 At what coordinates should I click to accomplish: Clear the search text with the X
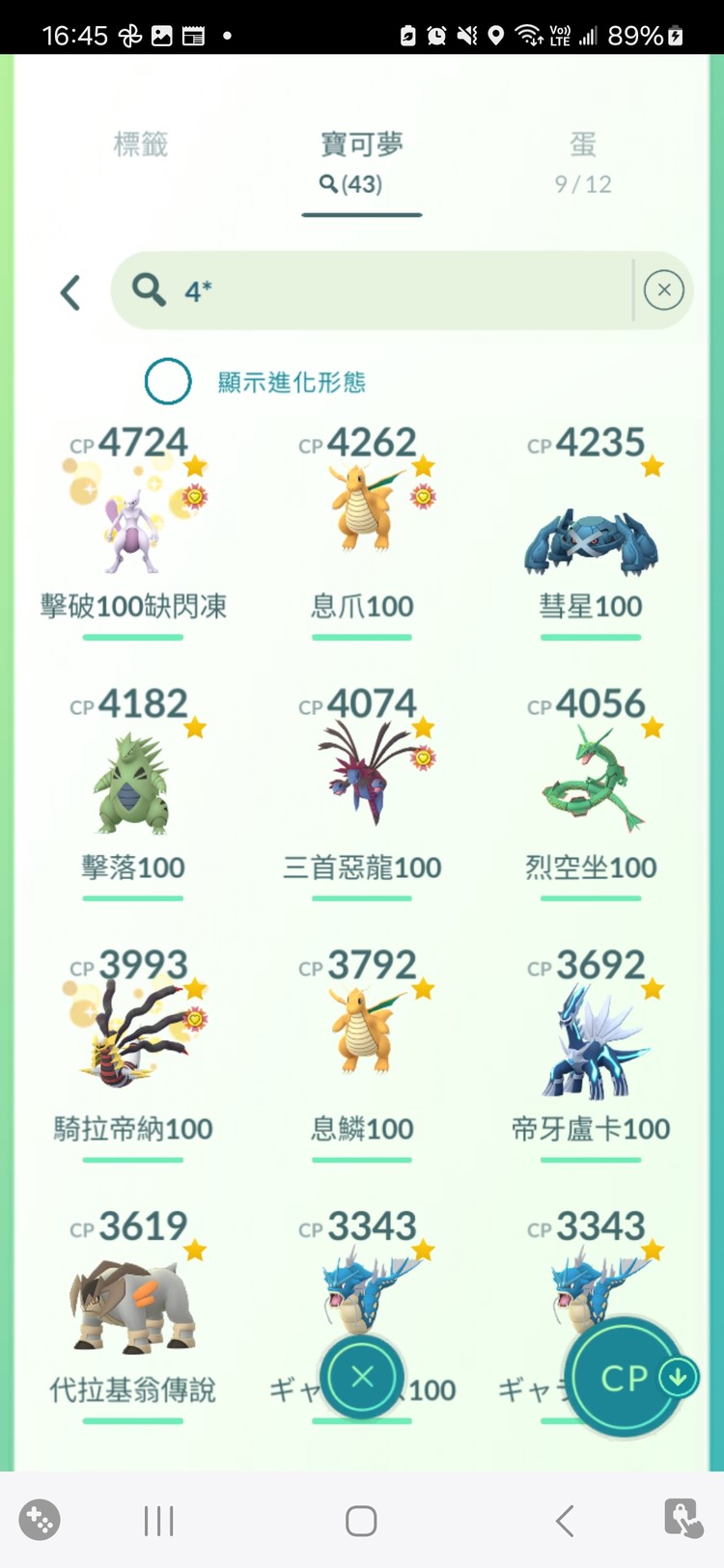(x=663, y=290)
